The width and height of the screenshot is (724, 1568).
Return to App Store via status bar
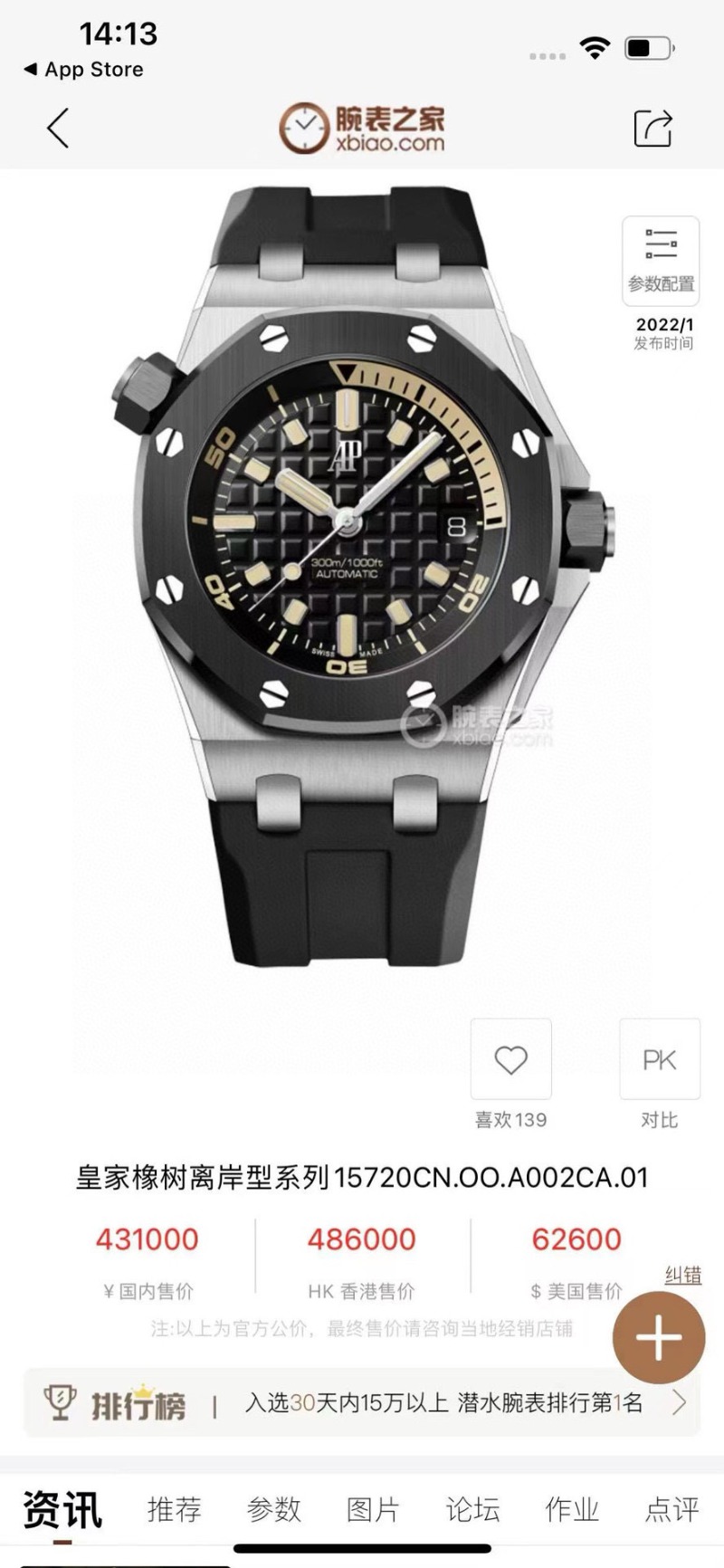[x=83, y=70]
